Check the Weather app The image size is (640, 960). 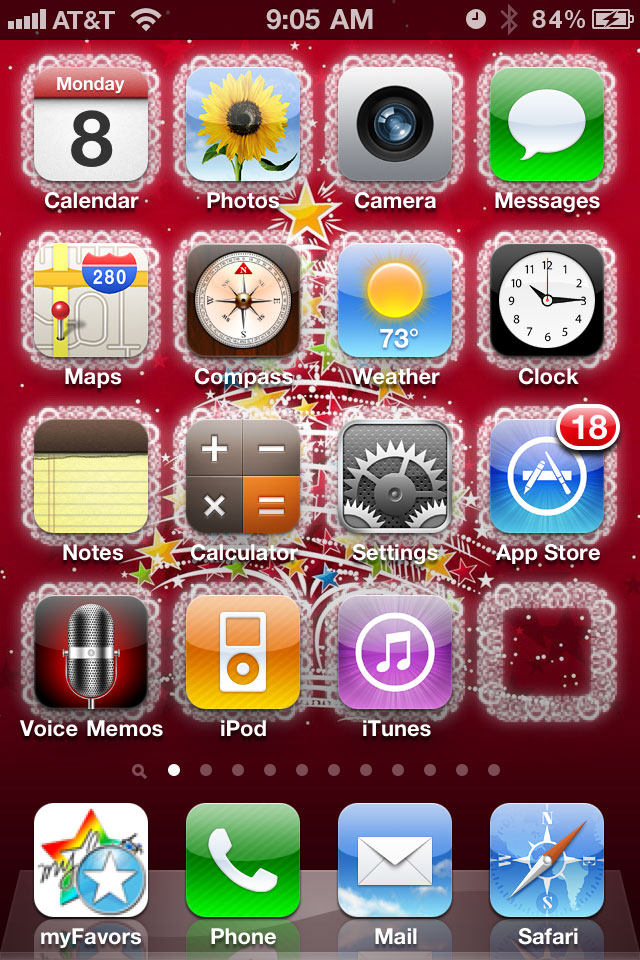coord(395,300)
